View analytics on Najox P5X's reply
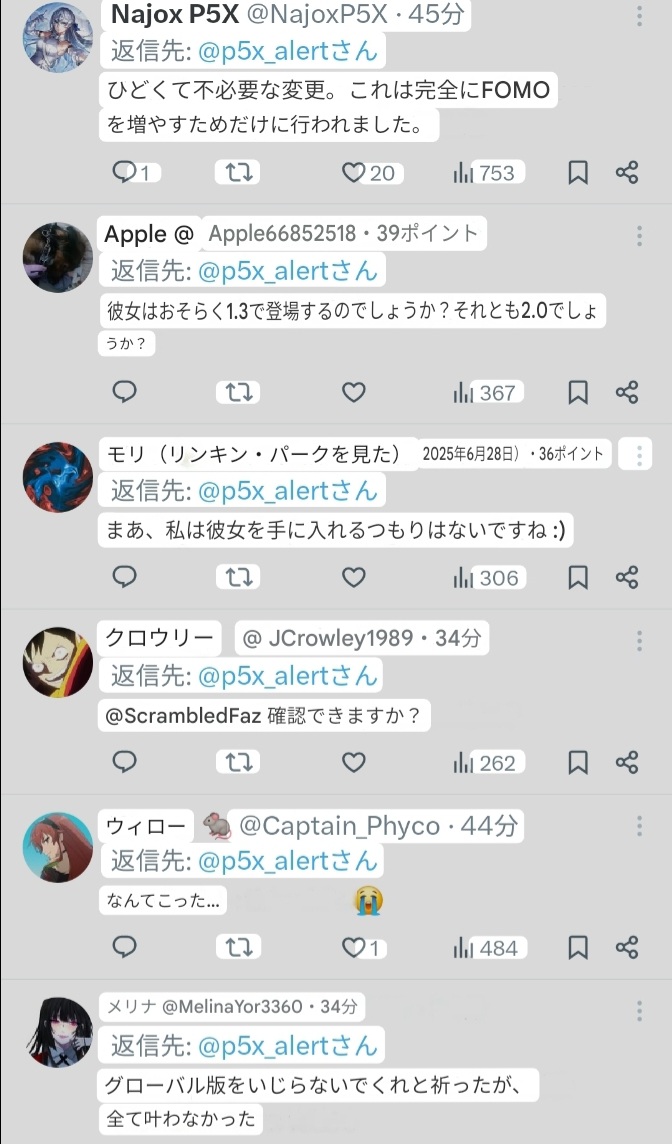The image size is (672, 1144). 484,173
